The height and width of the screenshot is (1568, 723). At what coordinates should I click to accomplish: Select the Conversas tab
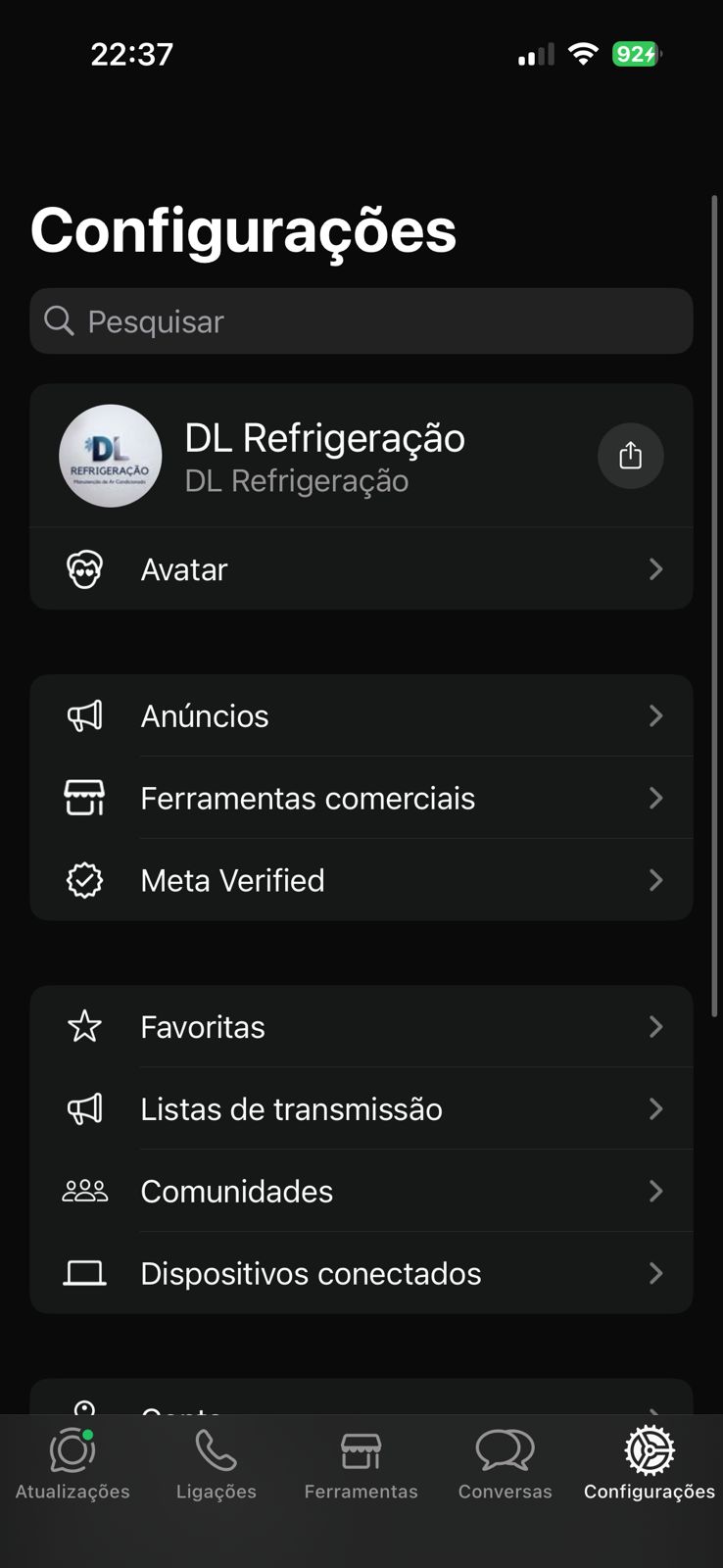pos(505,1464)
